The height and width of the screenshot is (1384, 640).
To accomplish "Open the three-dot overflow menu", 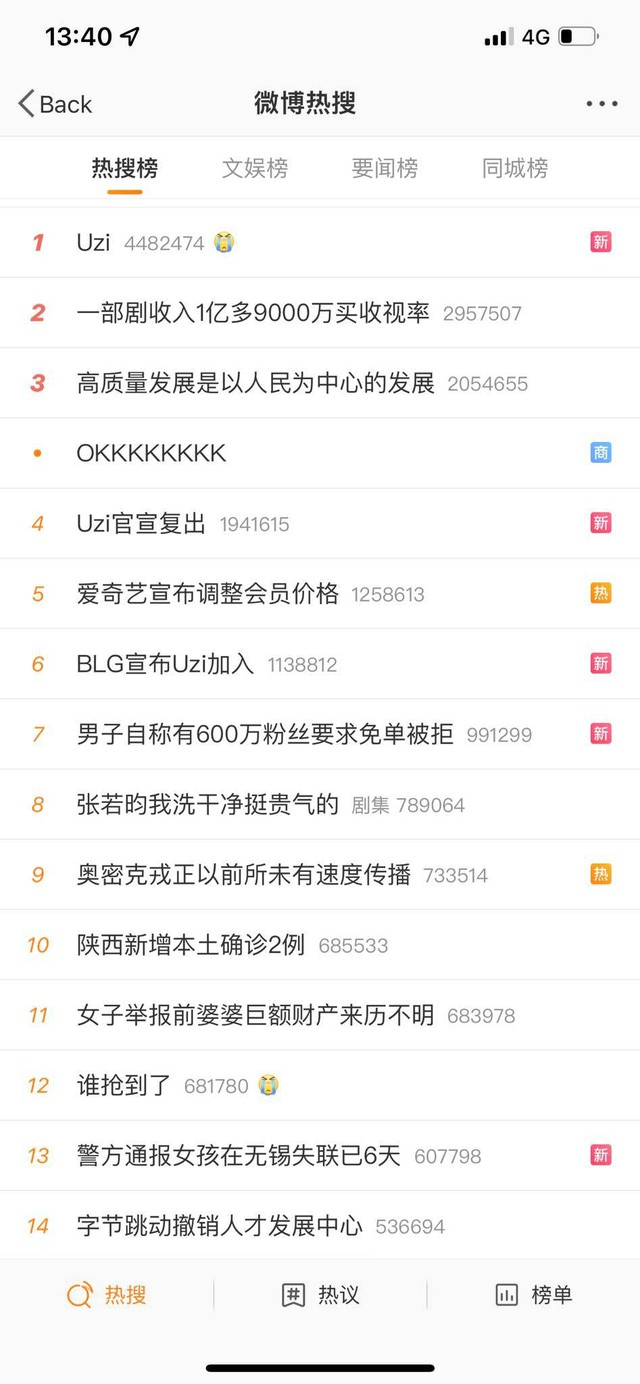I will point(602,104).
